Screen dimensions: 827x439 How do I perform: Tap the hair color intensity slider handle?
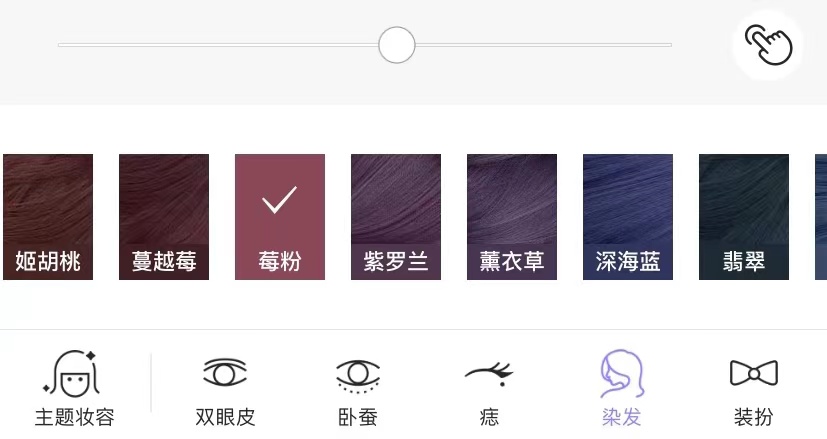point(397,45)
